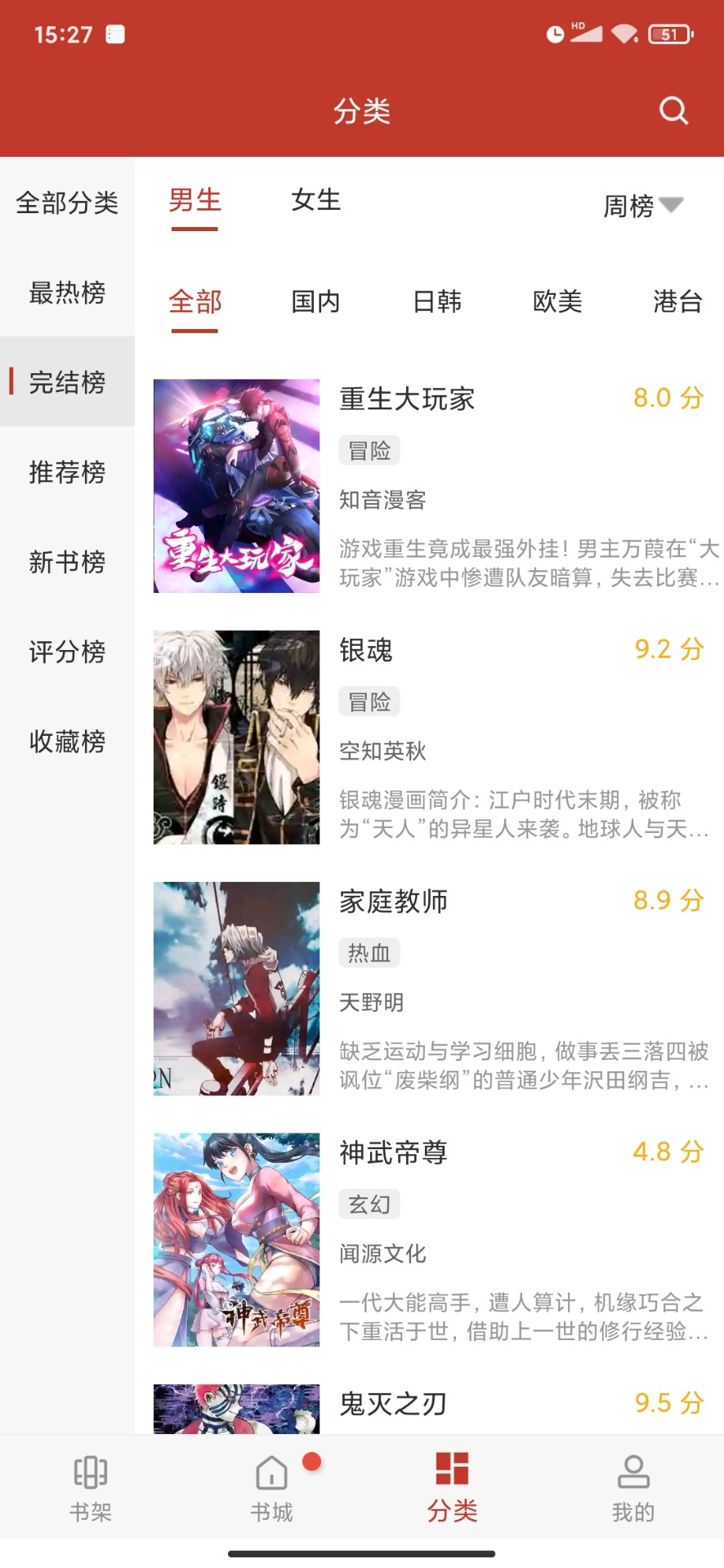Select the 最热榜 ranking tab
Image resolution: width=724 pixels, height=1568 pixels.
67,294
